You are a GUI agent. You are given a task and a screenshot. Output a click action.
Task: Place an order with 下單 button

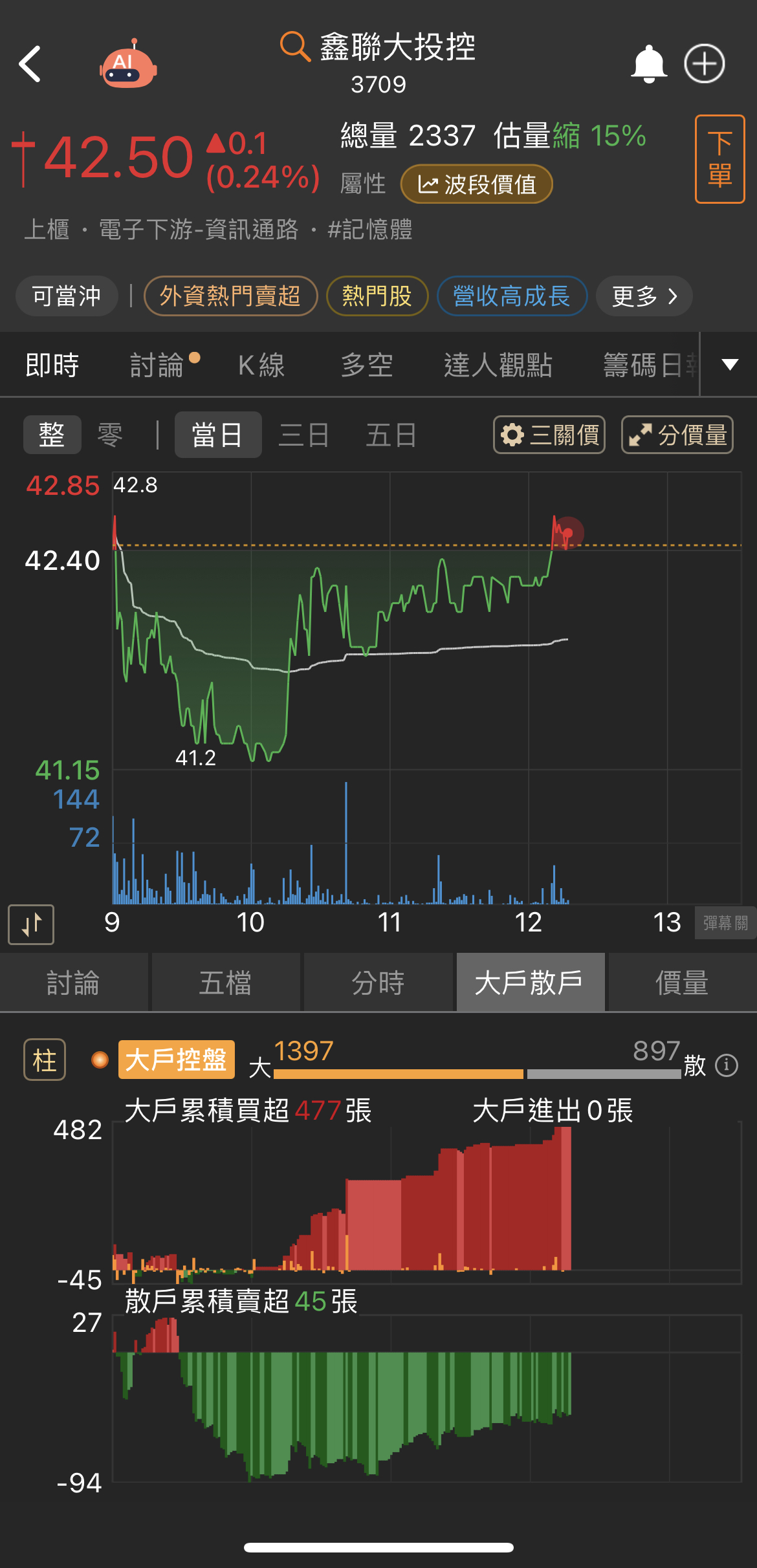pyautogui.click(x=719, y=159)
